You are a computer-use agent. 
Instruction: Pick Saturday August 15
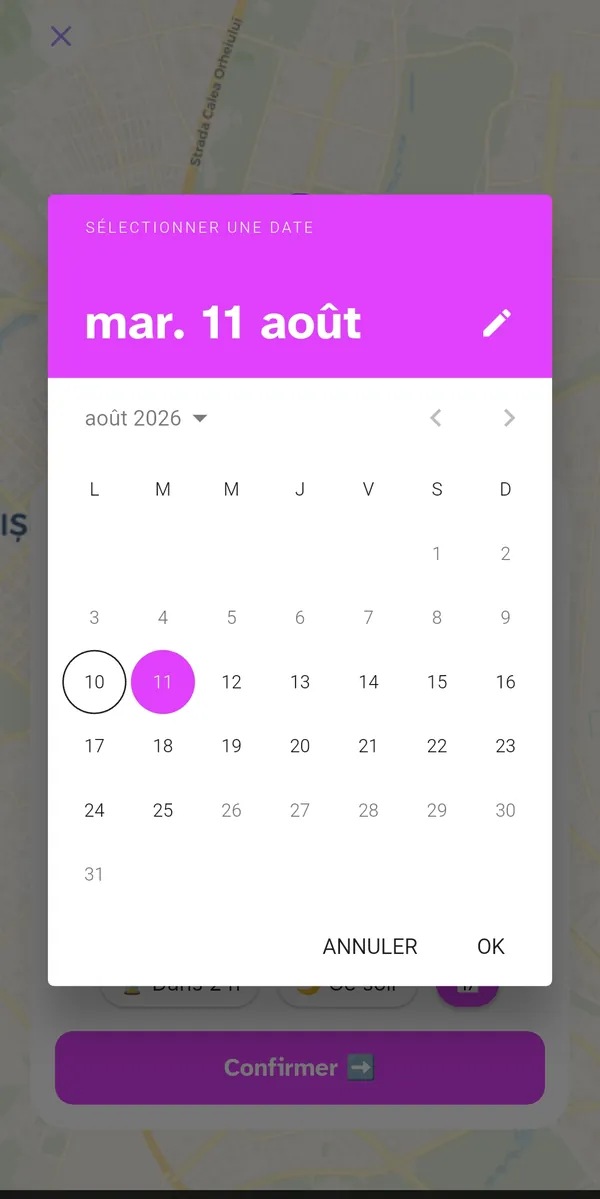[x=437, y=682]
